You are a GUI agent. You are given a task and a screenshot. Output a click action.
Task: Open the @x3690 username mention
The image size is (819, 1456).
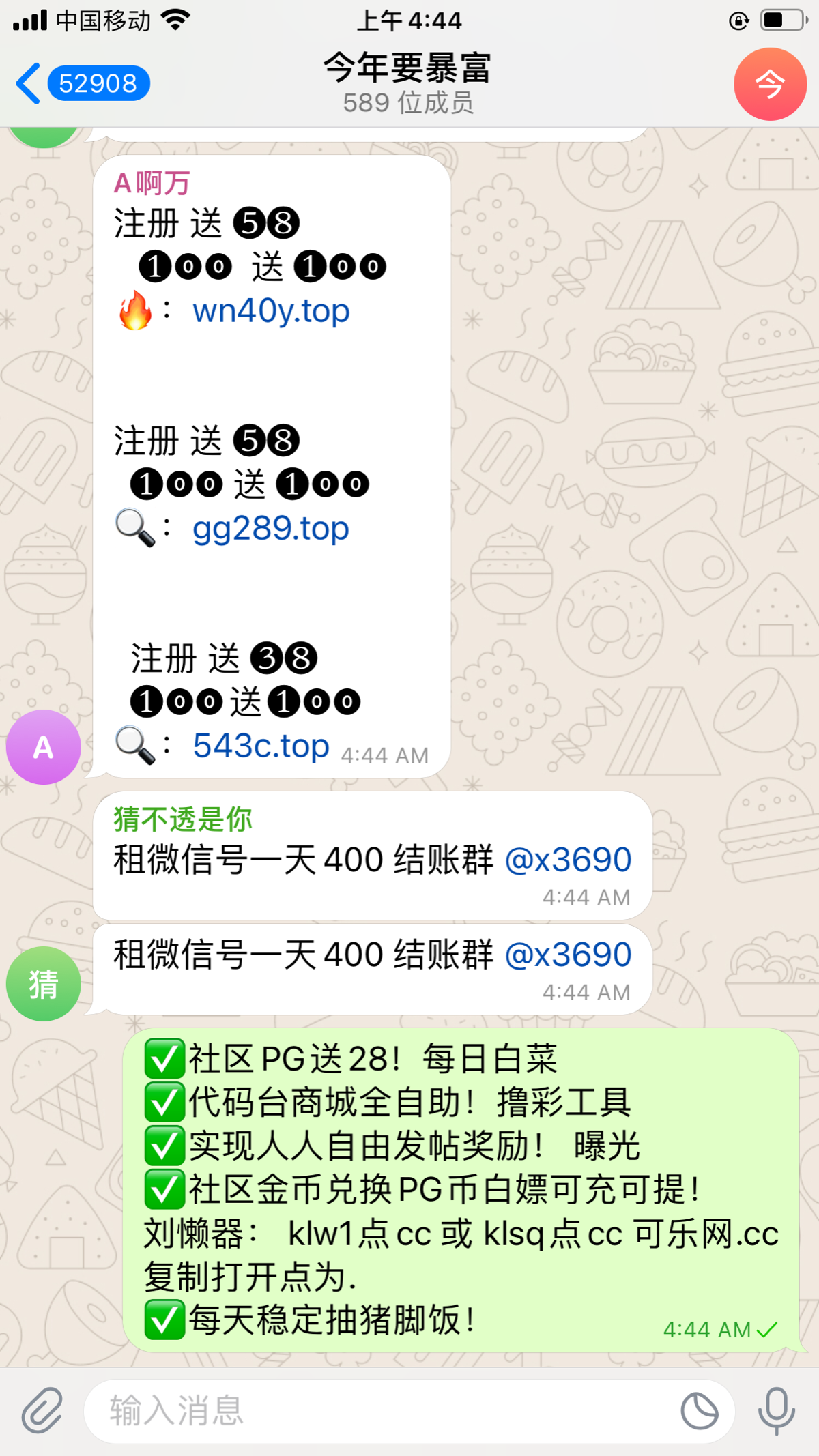tap(570, 859)
